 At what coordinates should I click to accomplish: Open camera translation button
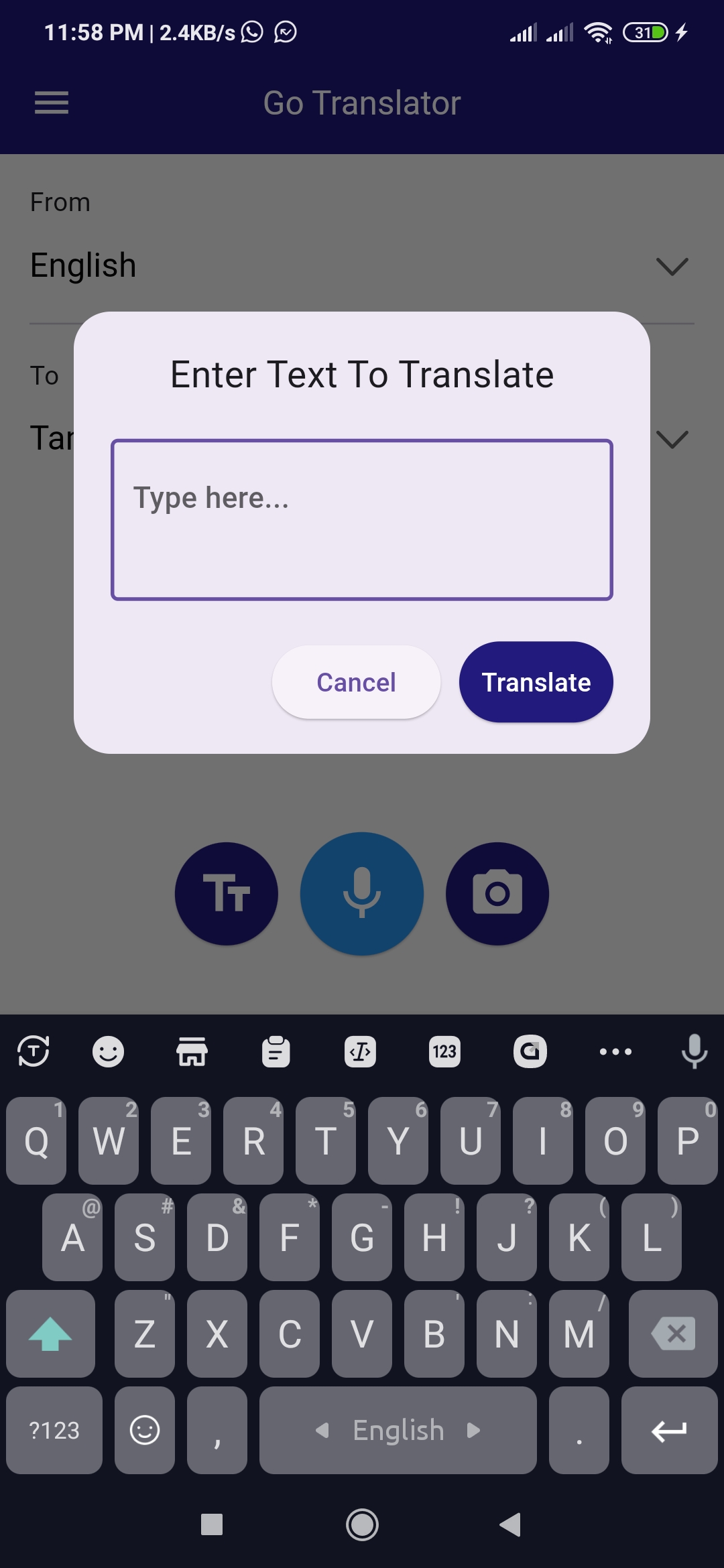(x=497, y=893)
